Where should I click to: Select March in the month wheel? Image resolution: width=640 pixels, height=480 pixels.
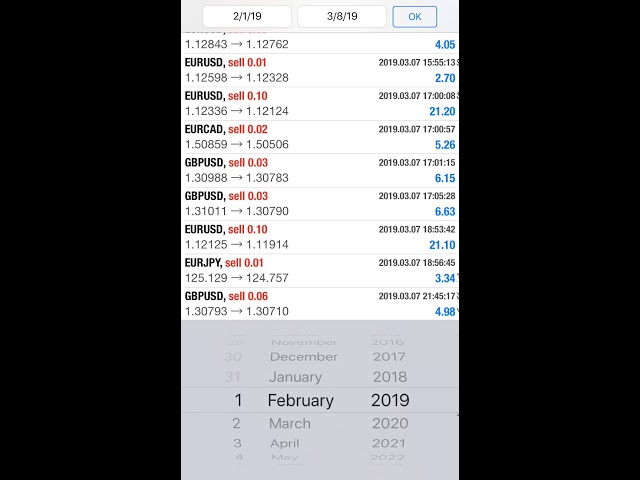click(x=290, y=423)
